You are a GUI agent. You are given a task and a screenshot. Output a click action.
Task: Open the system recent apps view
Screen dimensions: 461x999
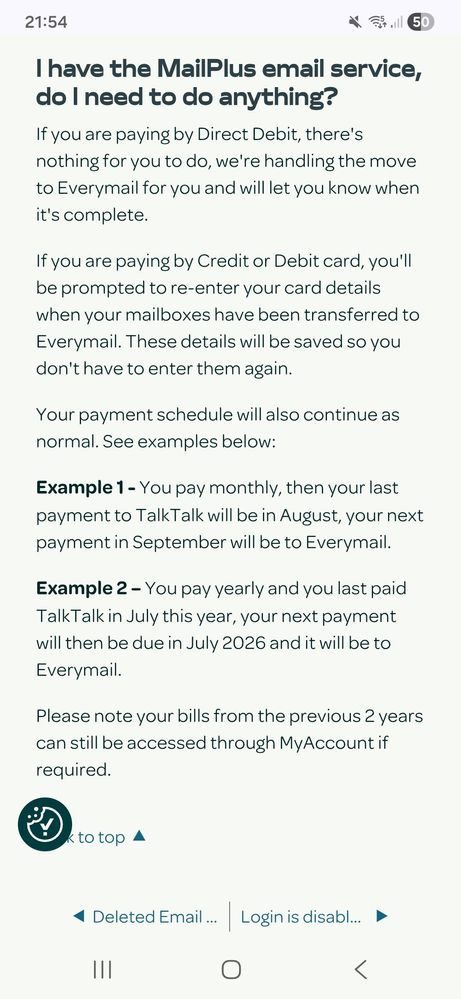(x=103, y=970)
